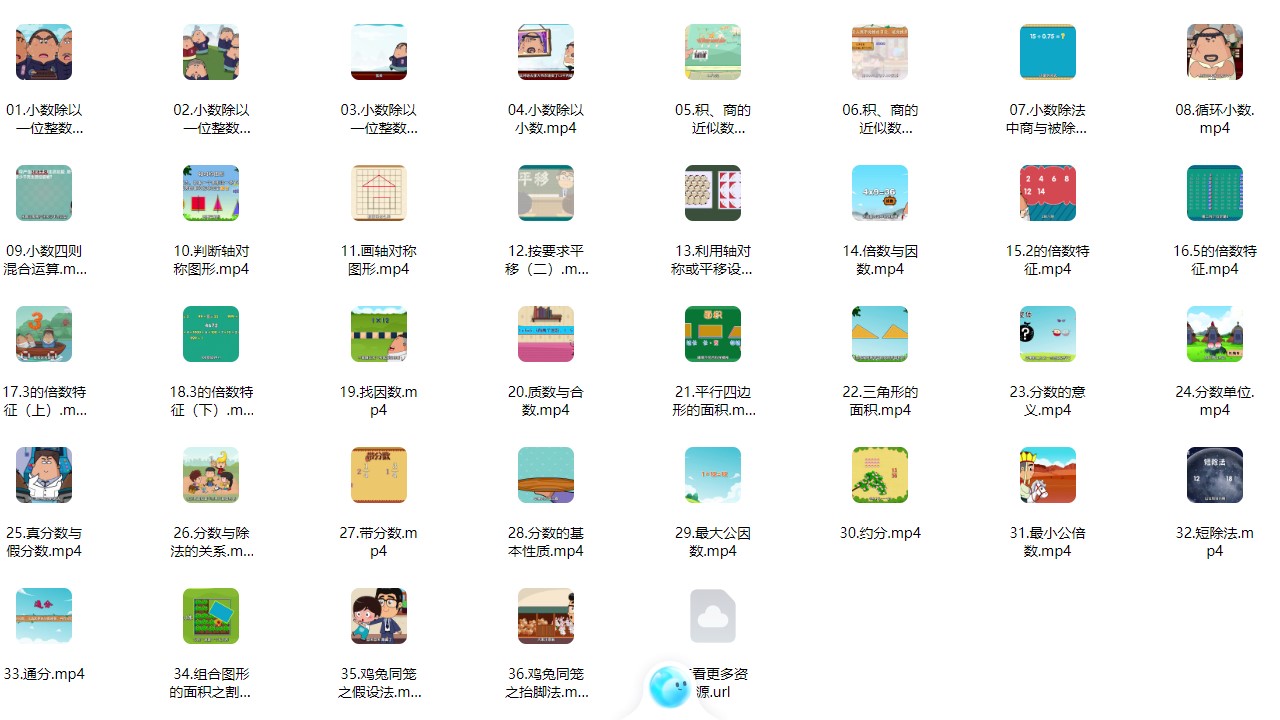Open video 08.循环小数.mp4
The width and height of the screenshot is (1280, 720).
pyautogui.click(x=1214, y=52)
